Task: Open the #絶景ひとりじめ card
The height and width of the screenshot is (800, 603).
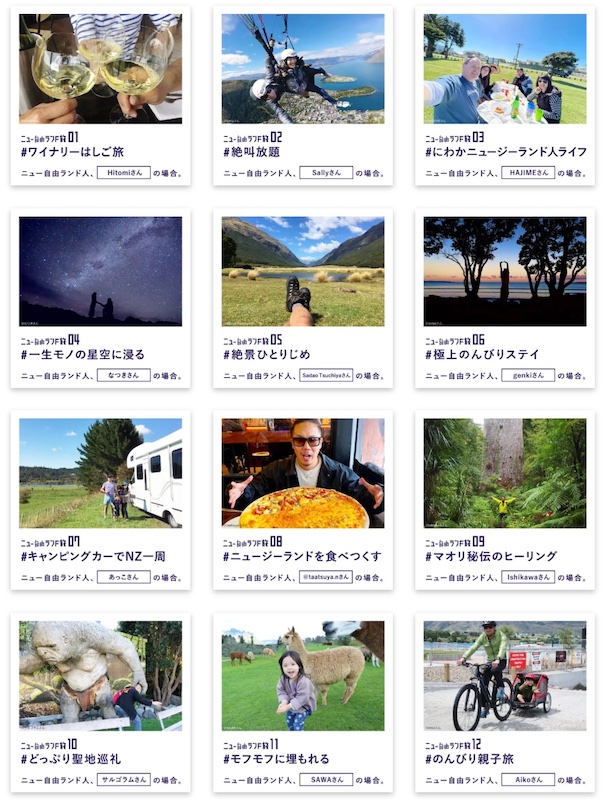Action: tap(302, 298)
